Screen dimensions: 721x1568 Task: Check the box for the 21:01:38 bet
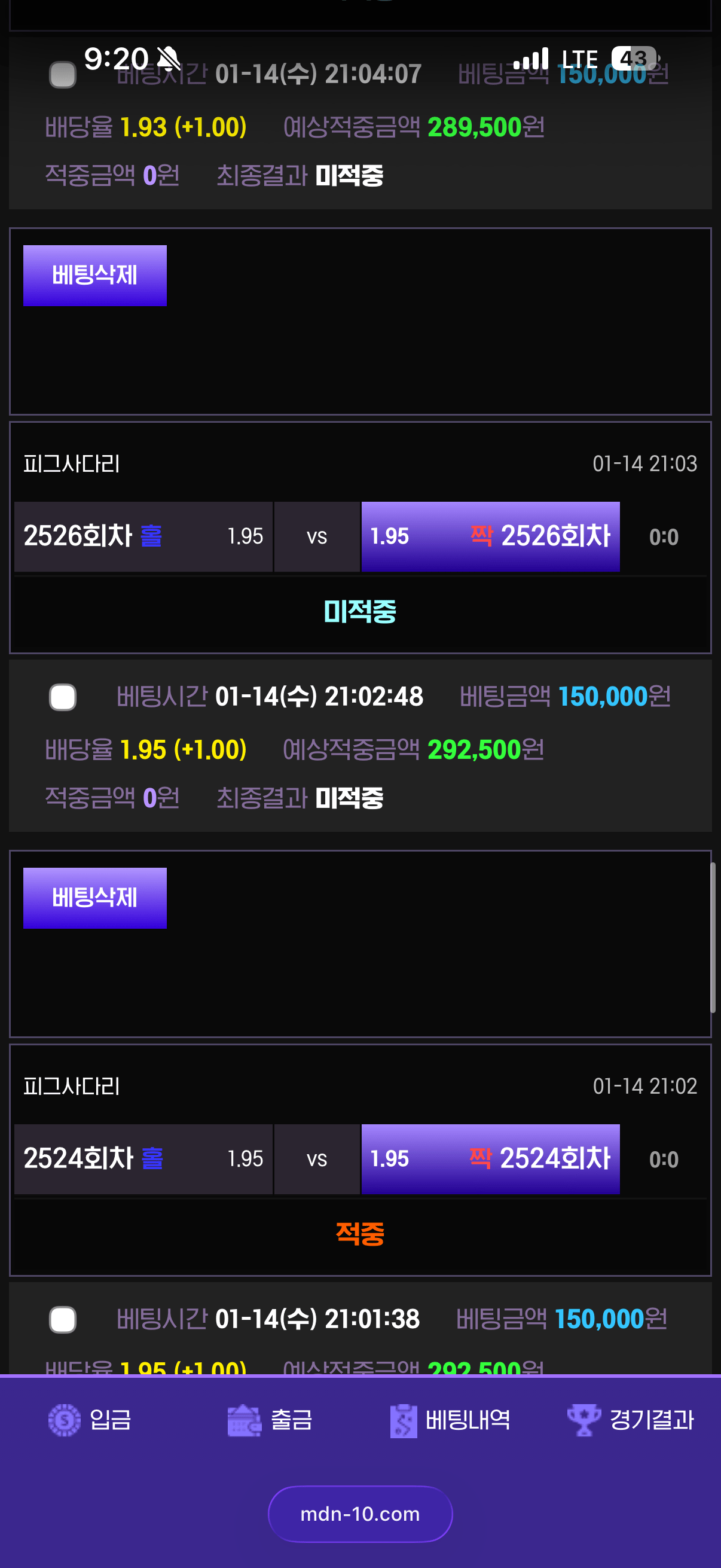pyautogui.click(x=63, y=1319)
